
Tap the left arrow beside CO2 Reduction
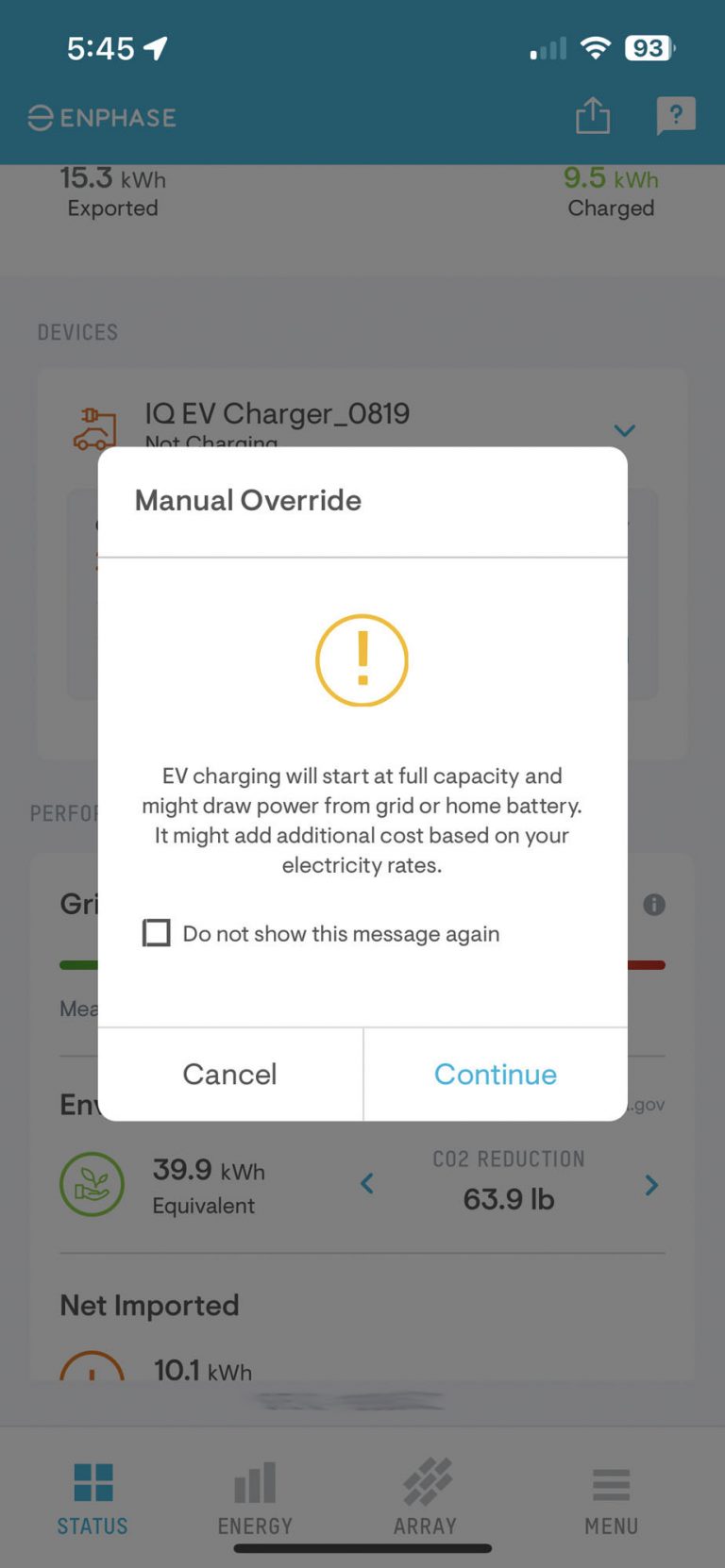(367, 1185)
